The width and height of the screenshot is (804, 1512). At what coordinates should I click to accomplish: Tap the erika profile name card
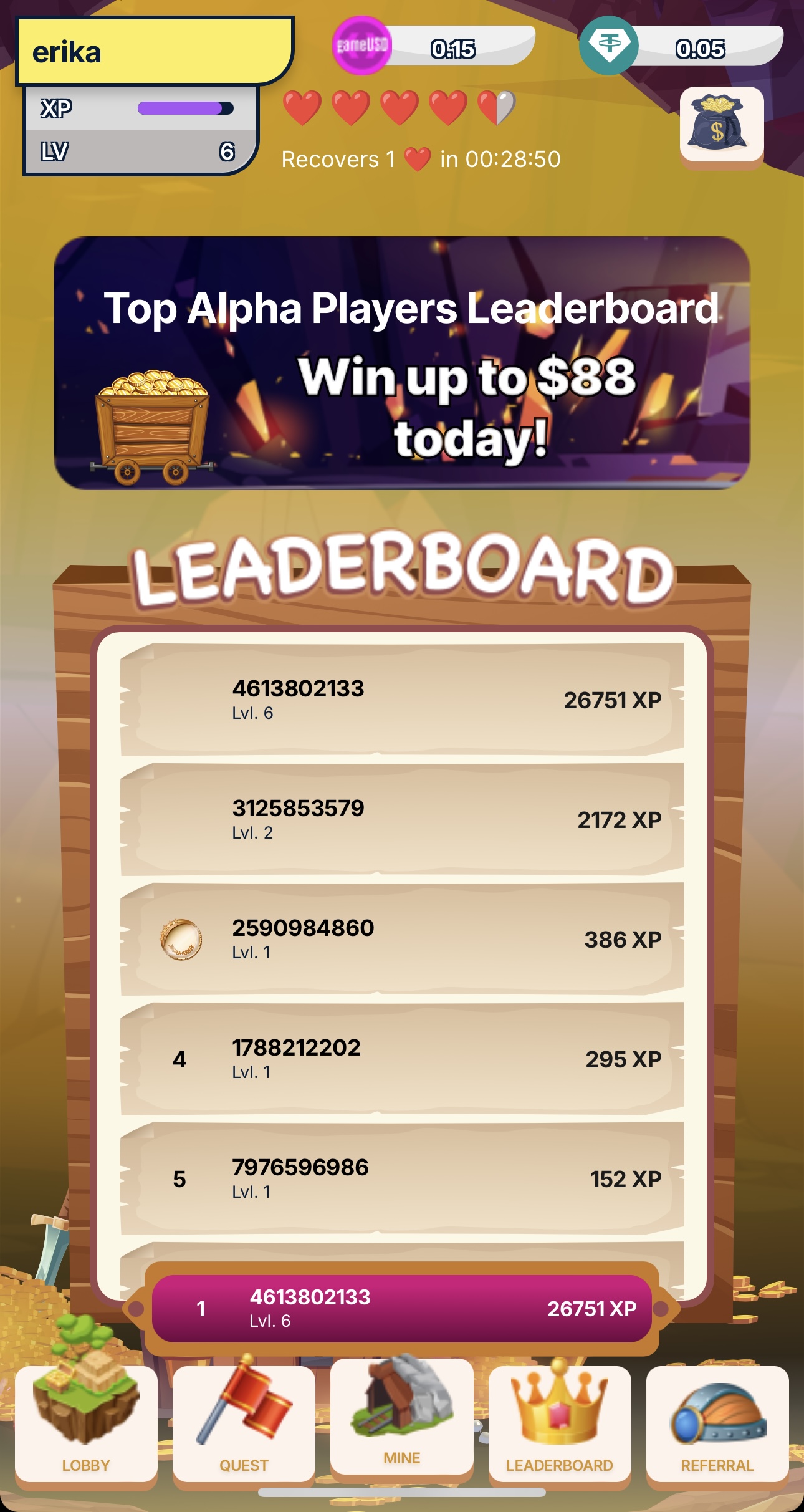(154, 52)
